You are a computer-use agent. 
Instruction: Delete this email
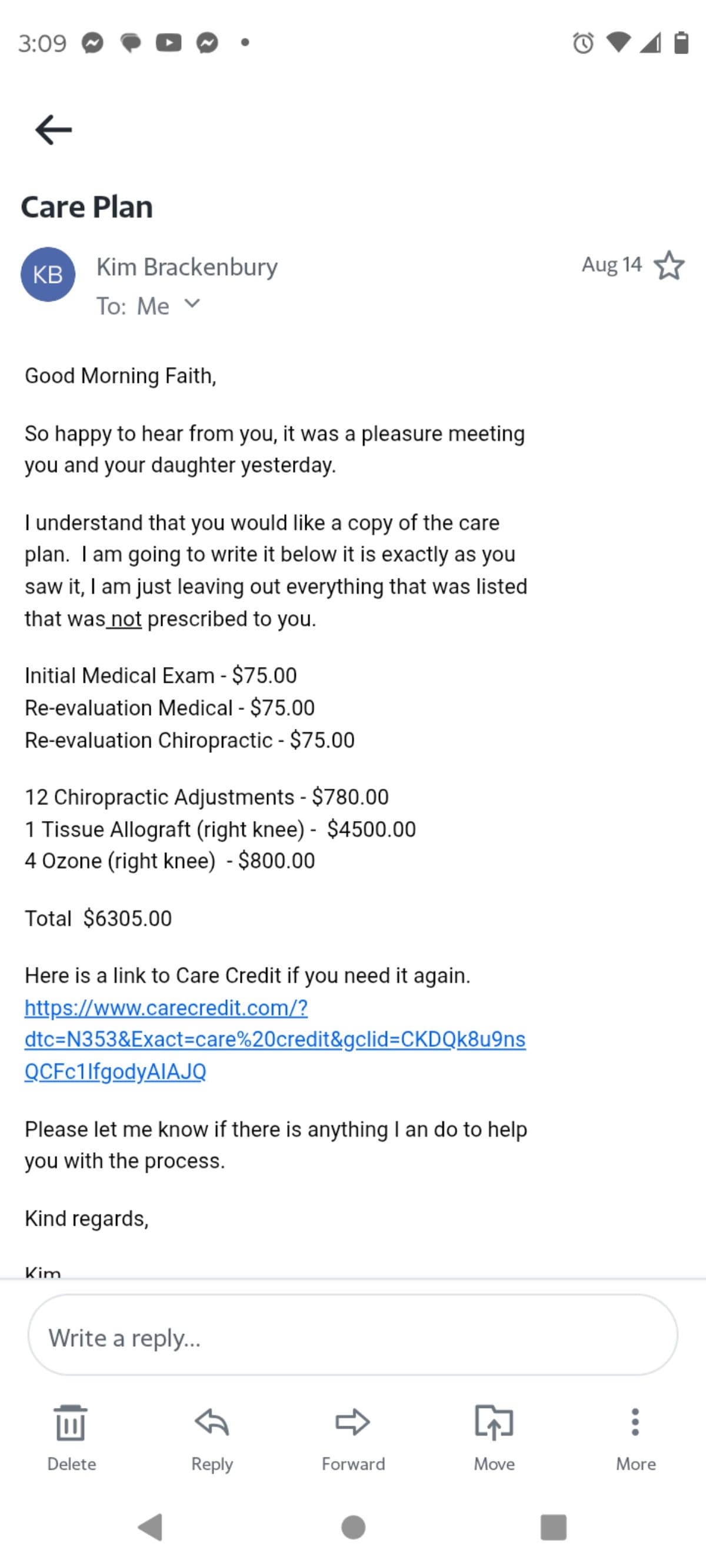(71, 1435)
